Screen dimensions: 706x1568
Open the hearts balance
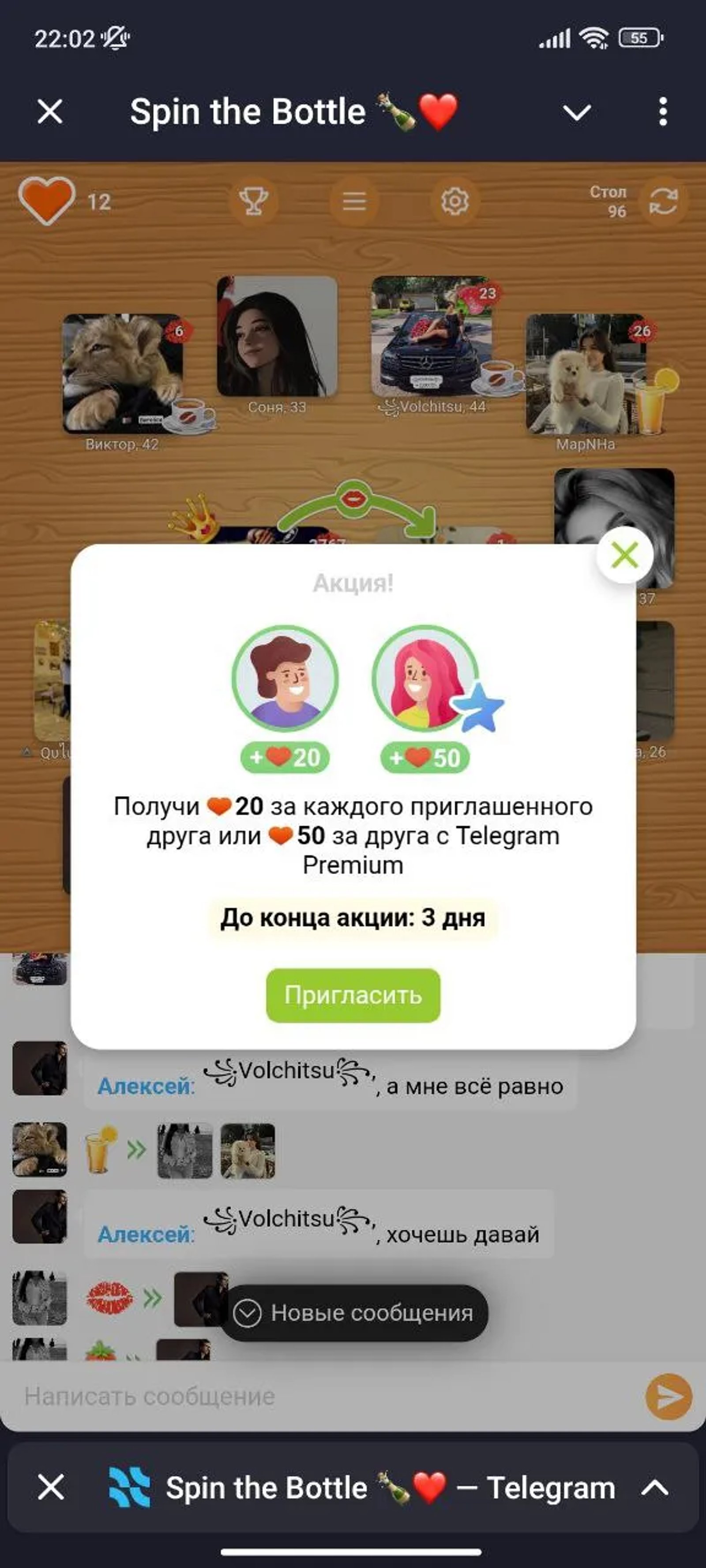[x=48, y=201]
